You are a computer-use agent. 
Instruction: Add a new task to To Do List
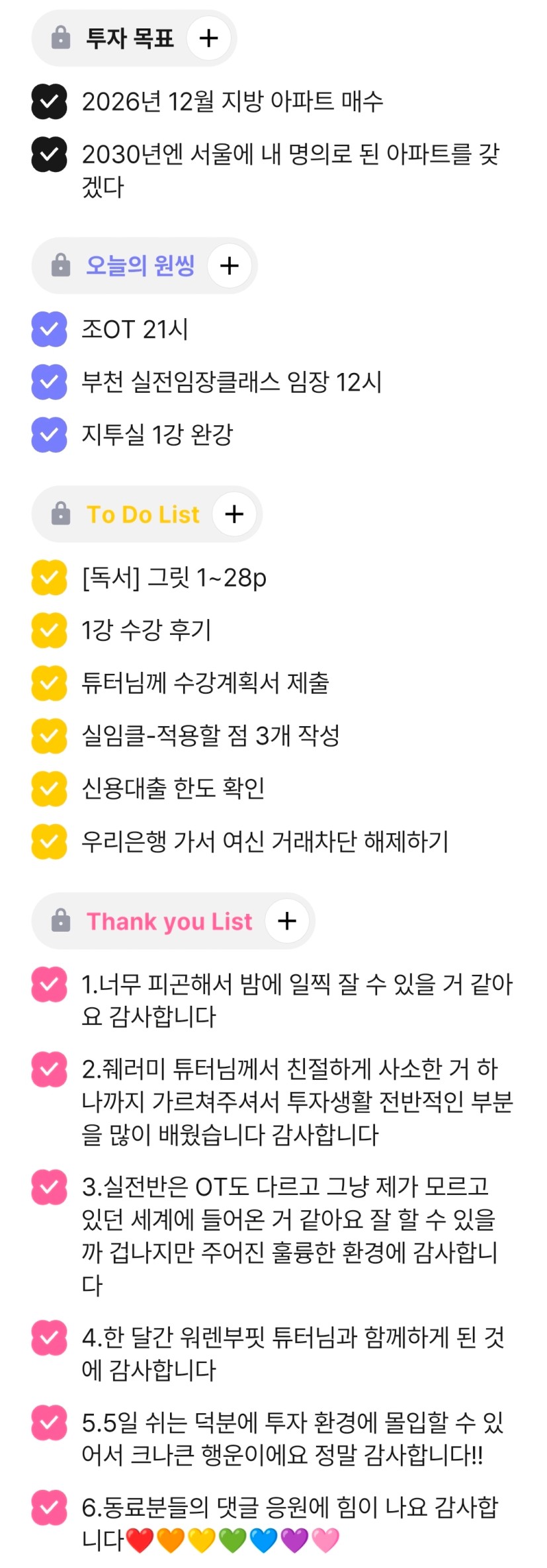(234, 515)
